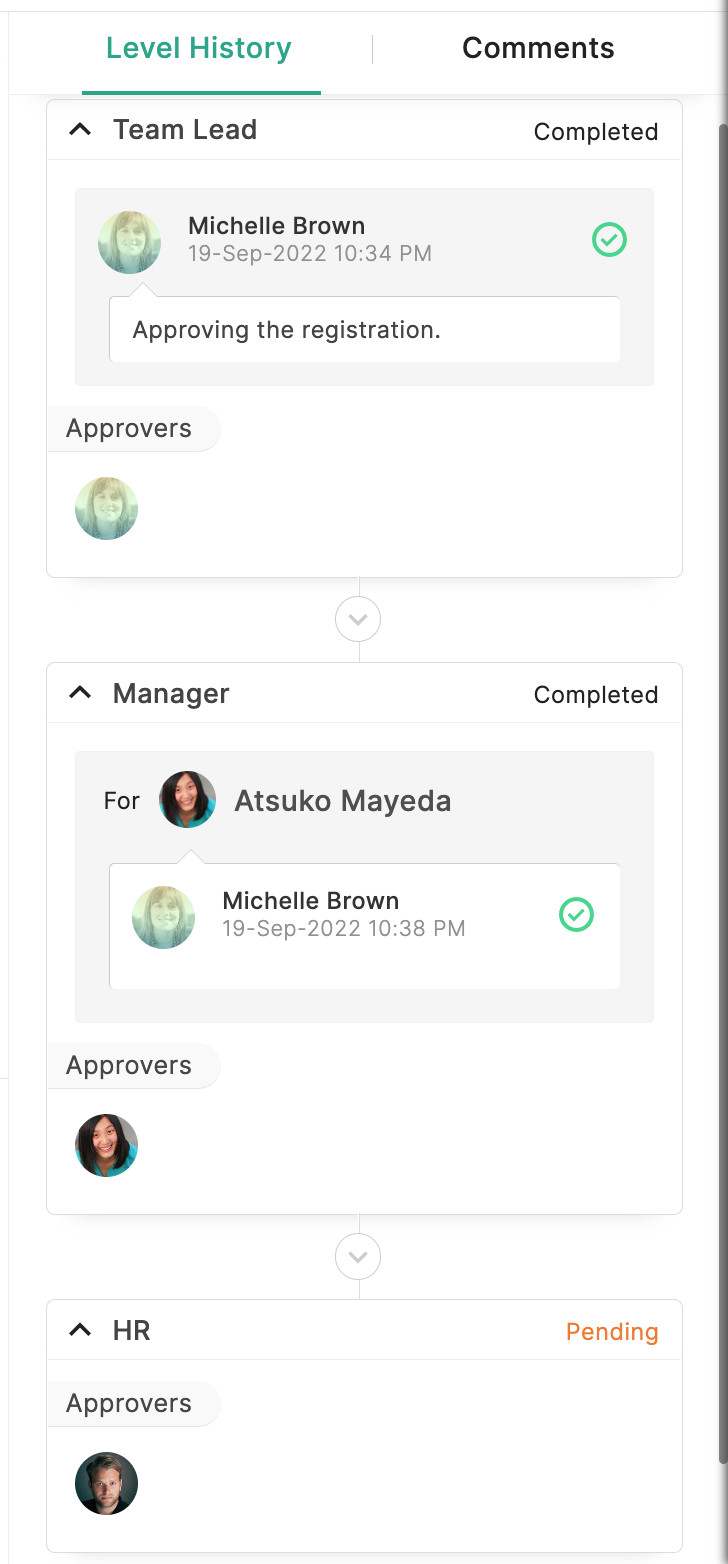This screenshot has height=1564, width=728.
Task: Tap the chevron connector below Manager
Action: click(358, 1256)
